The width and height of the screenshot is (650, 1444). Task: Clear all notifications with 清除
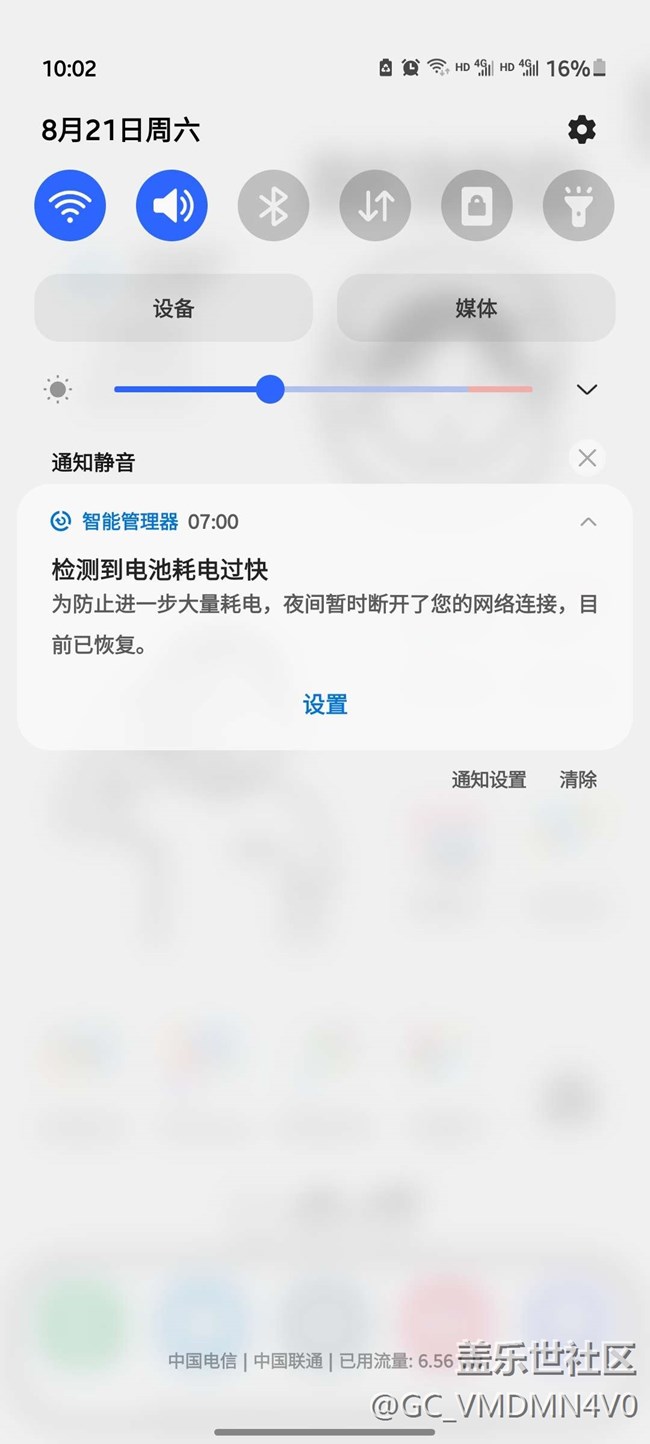(578, 780)
